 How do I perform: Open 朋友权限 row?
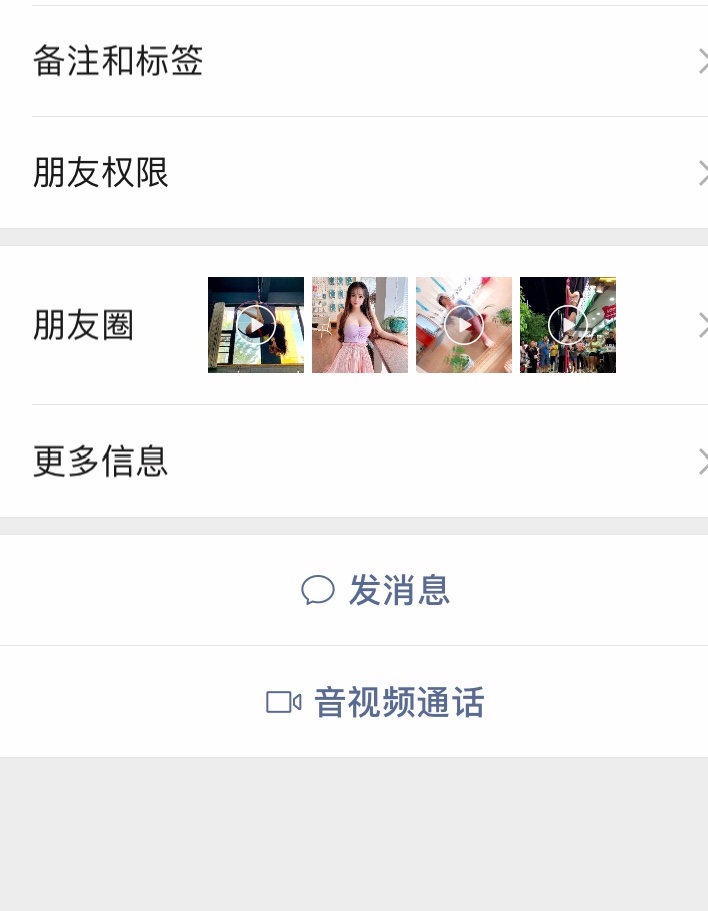pyautogui.click(x=354, y=173)
